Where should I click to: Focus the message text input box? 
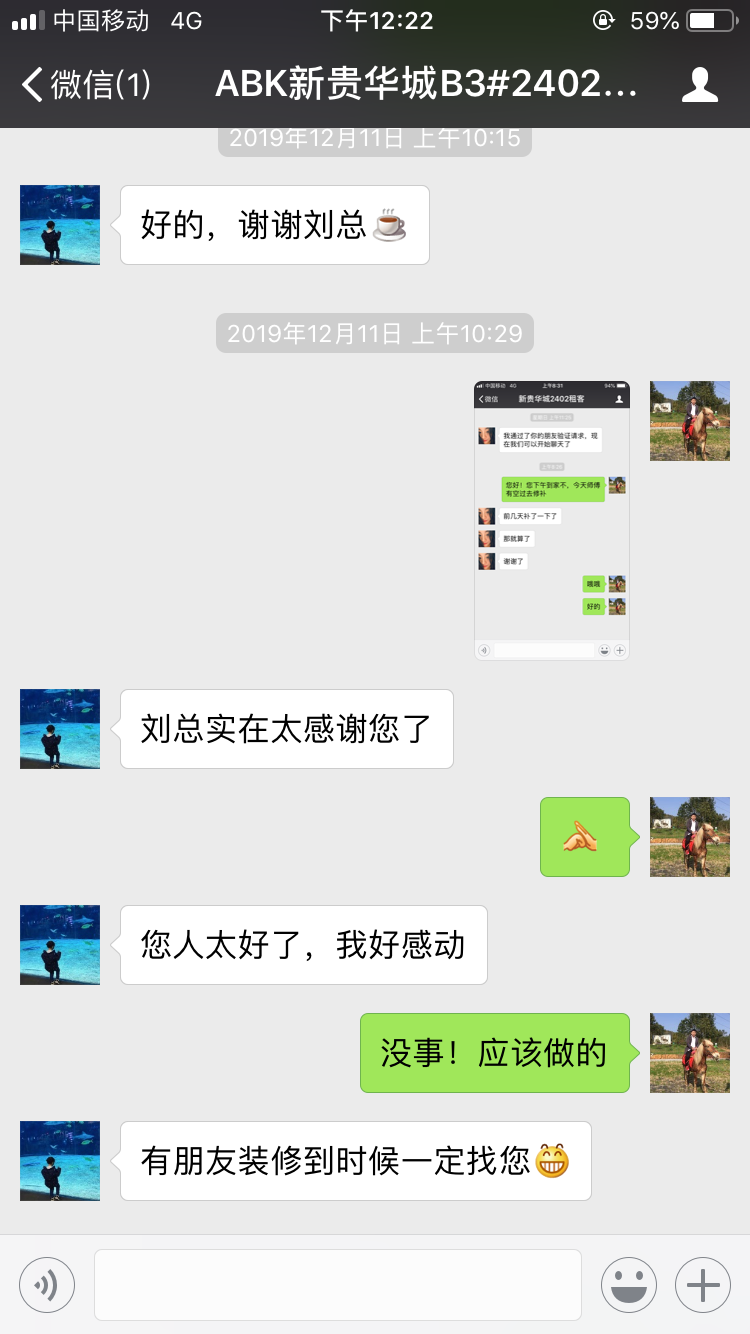point(338,1284)
